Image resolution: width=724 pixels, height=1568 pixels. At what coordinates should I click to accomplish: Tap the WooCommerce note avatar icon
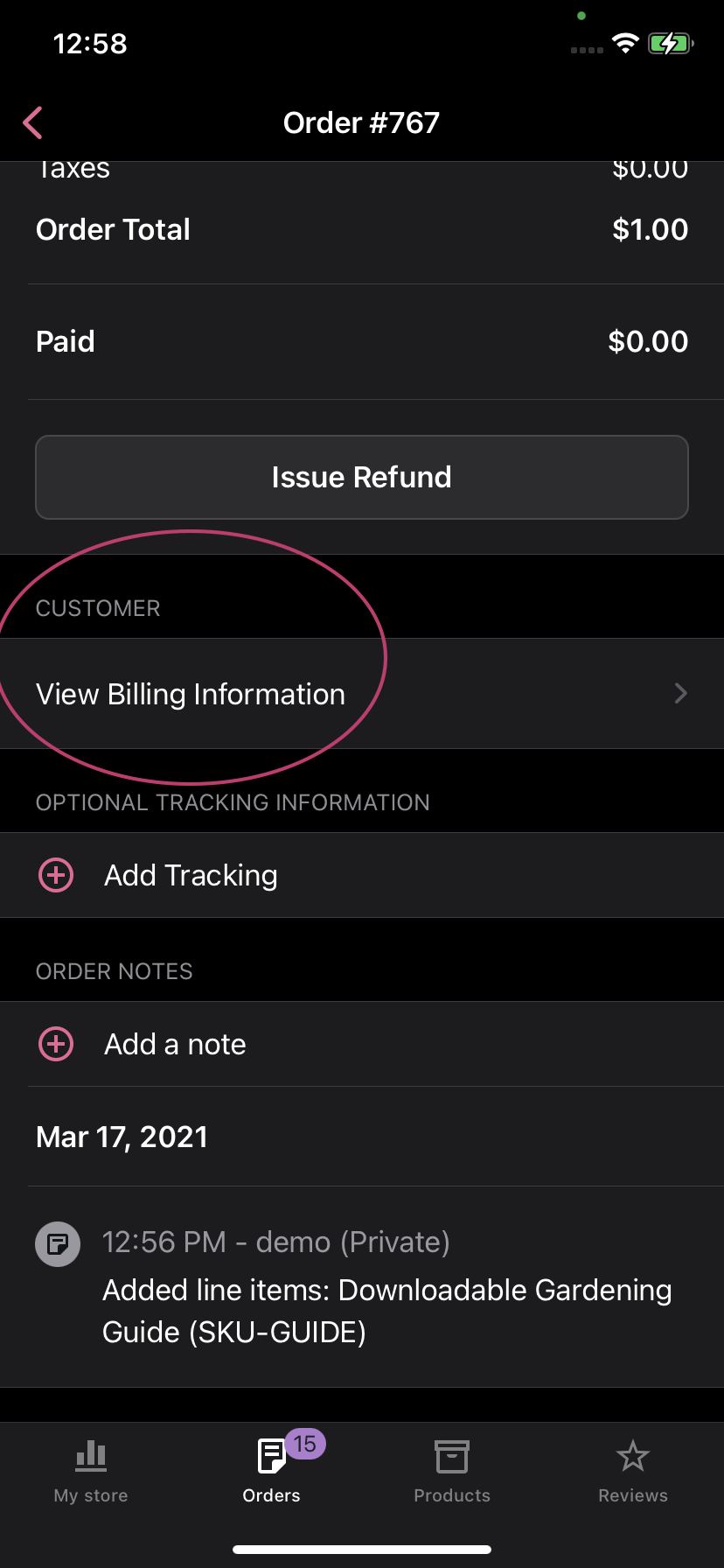click(x=58, y=1243)
